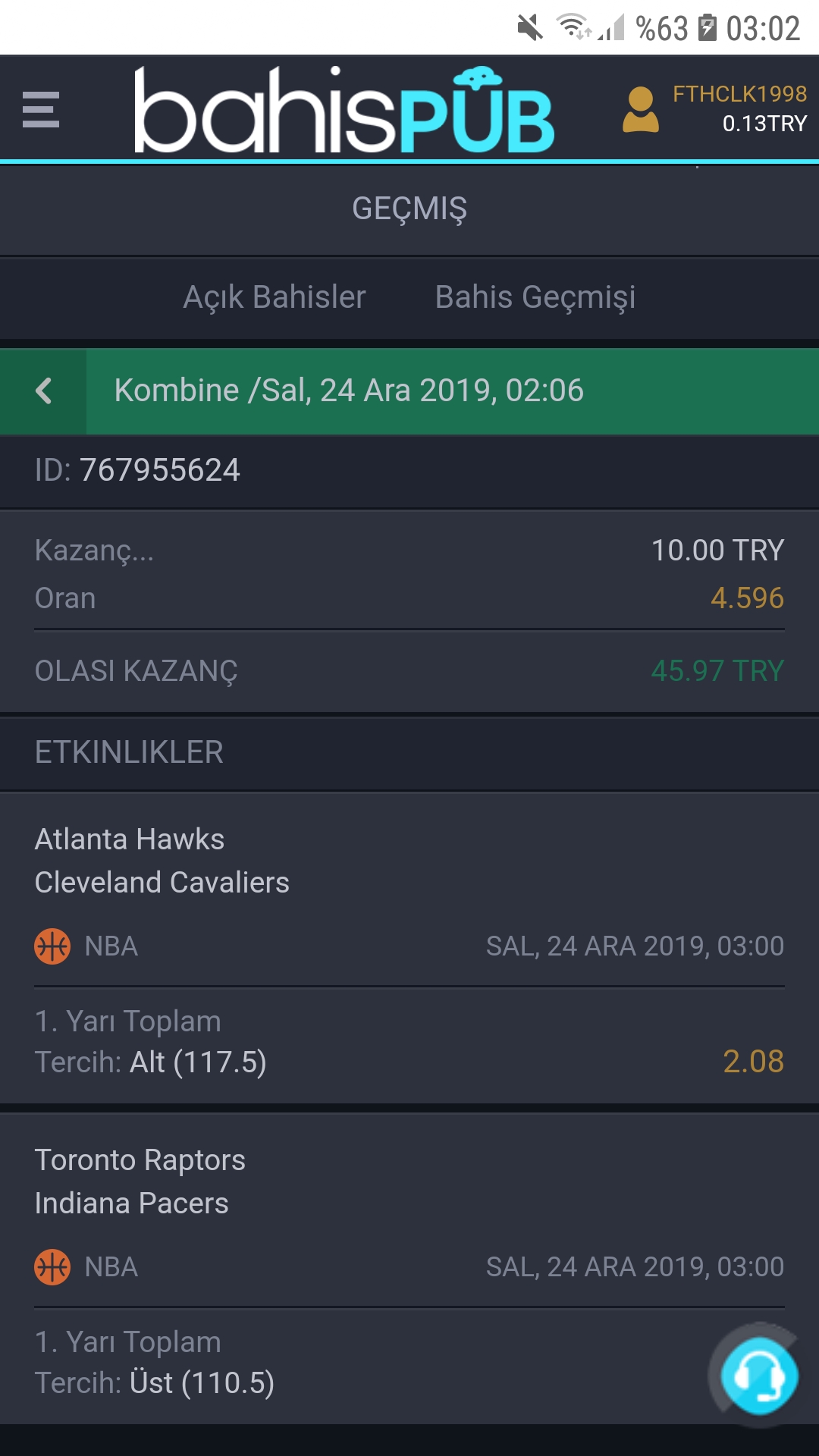Screen dimensions: 819x1456
Task: Switch to Açık Bahisler tab
Action: 275,297
